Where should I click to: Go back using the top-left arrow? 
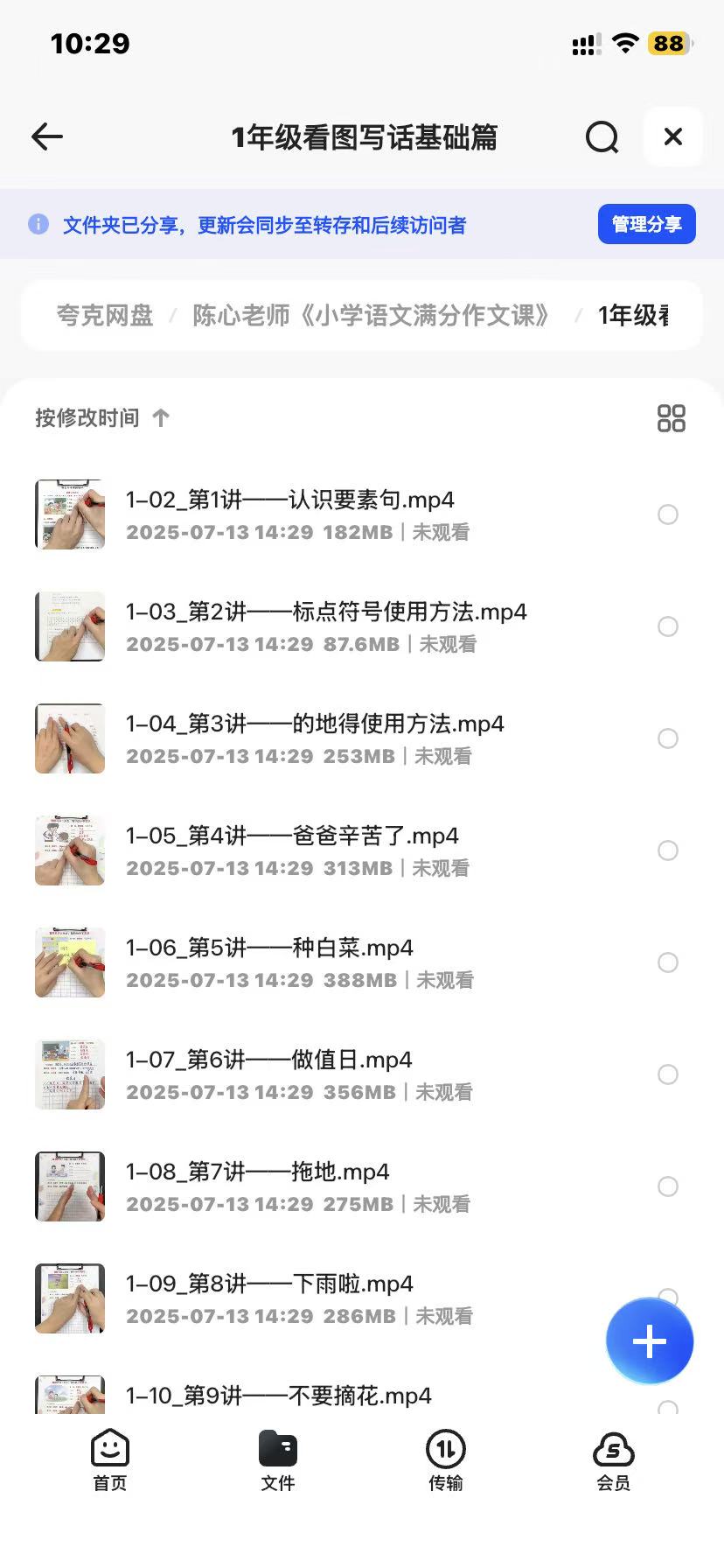click(x=47, y=136)
